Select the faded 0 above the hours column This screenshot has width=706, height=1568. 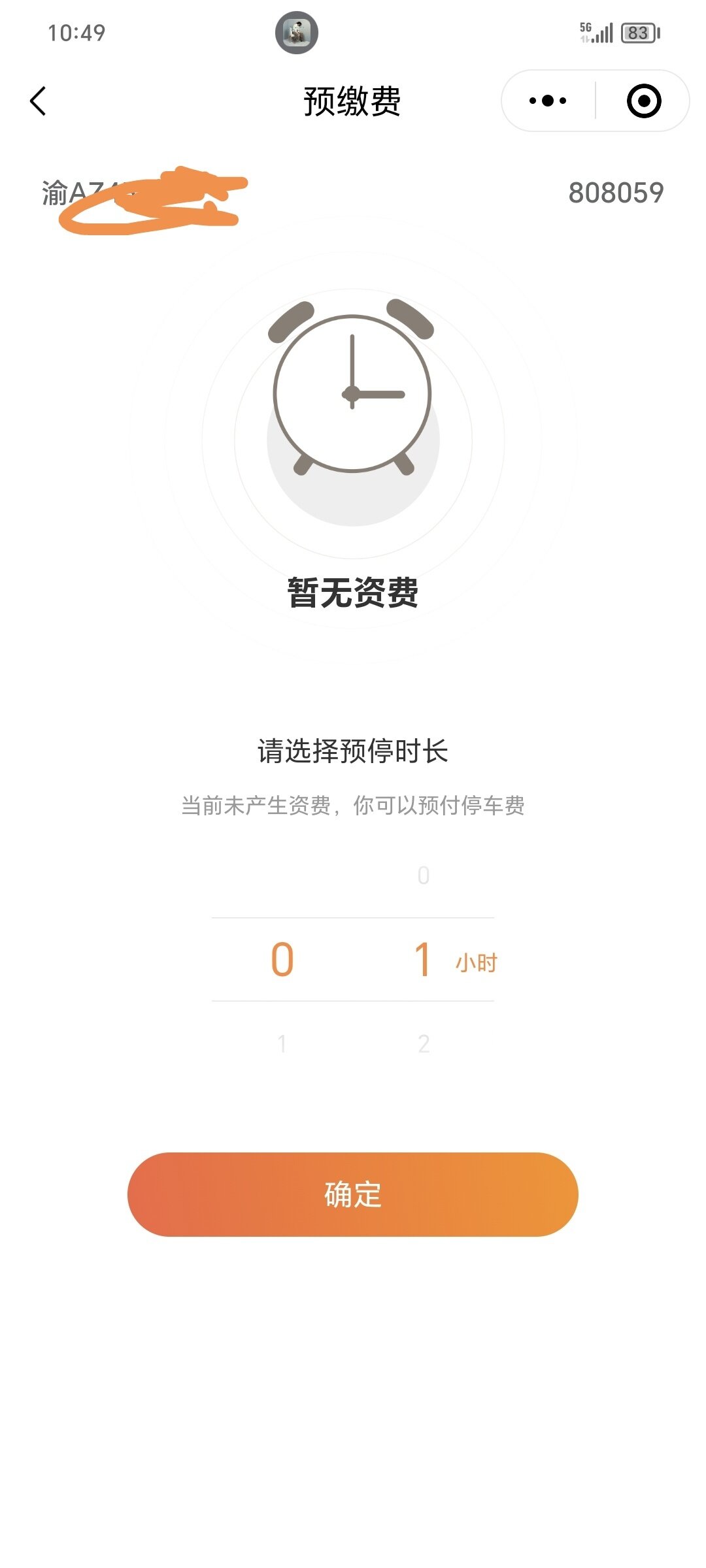click(x=424, y=875)
